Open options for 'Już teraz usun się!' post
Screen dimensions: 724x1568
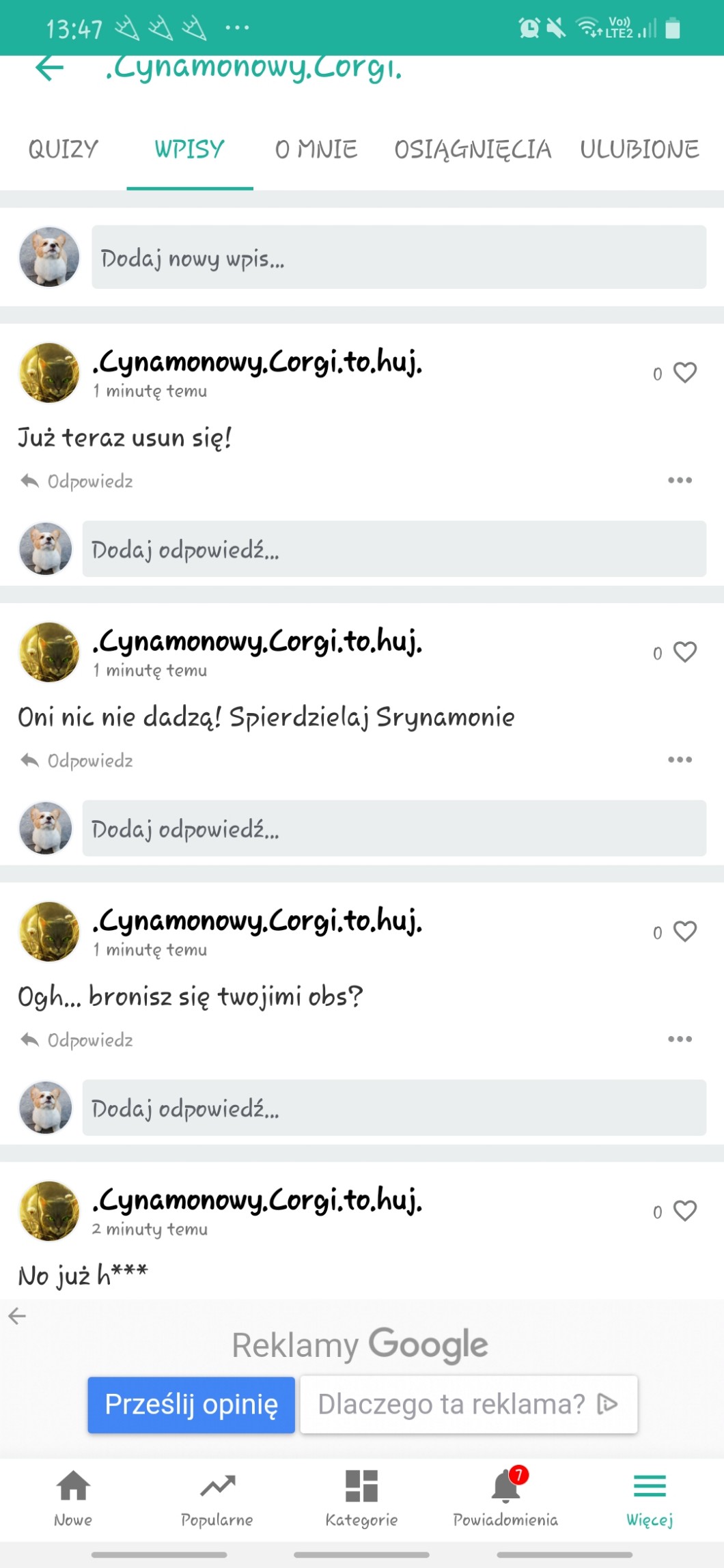(680, 481)
